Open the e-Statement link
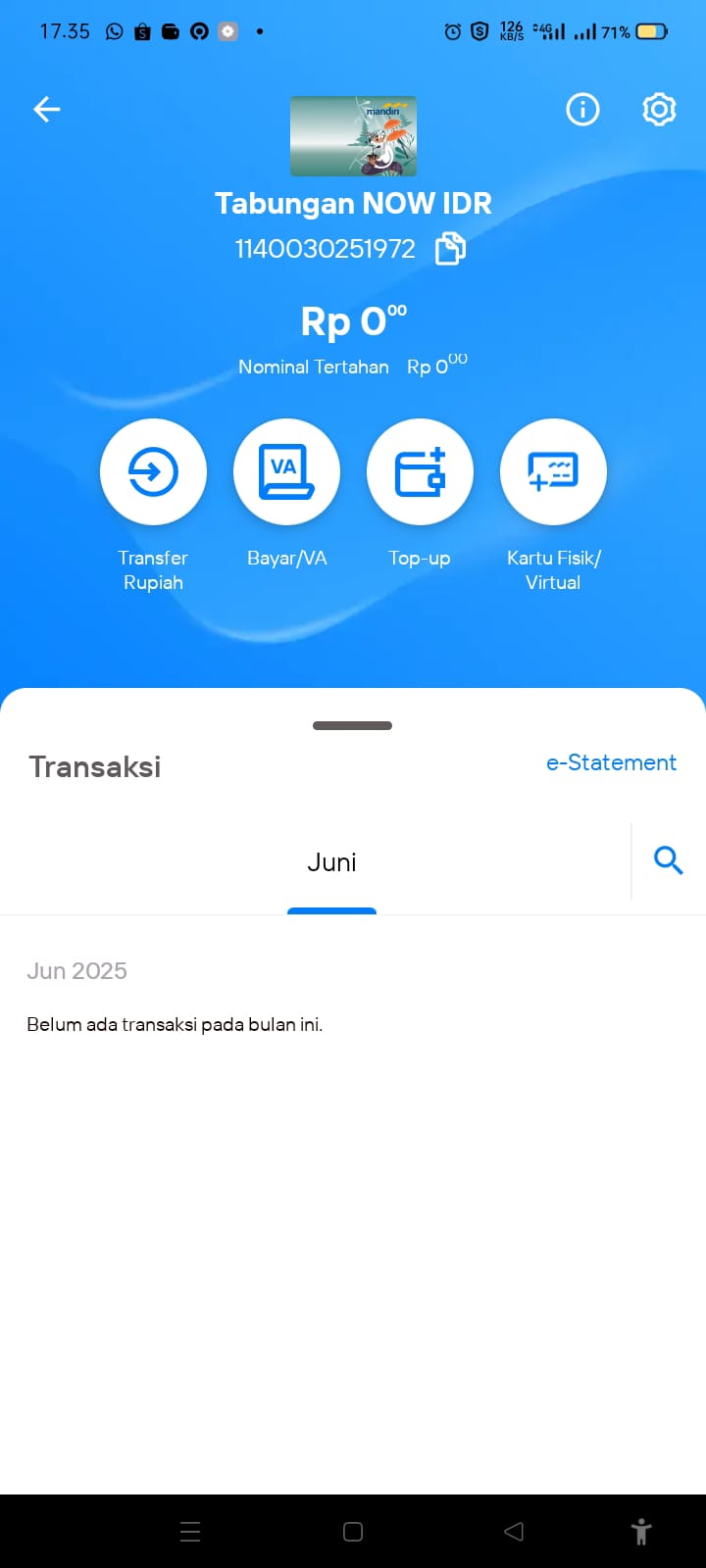The width and height of the screenshot is (706, 1568). (611, 762)
